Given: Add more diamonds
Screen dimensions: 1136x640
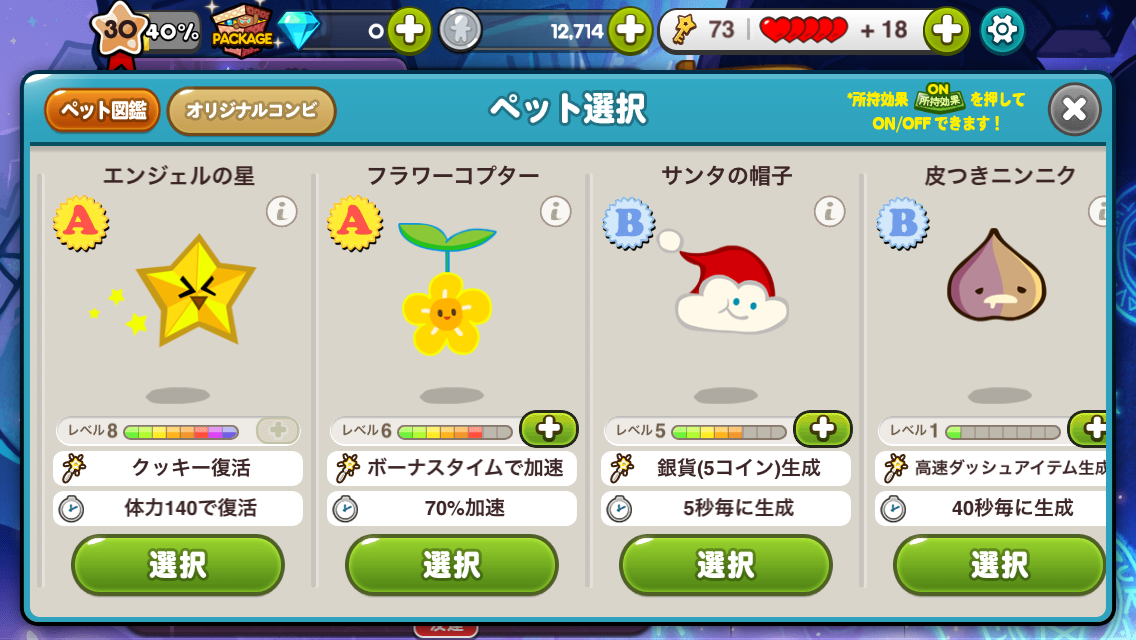Looking at the screenshot, I should point(408,30).
